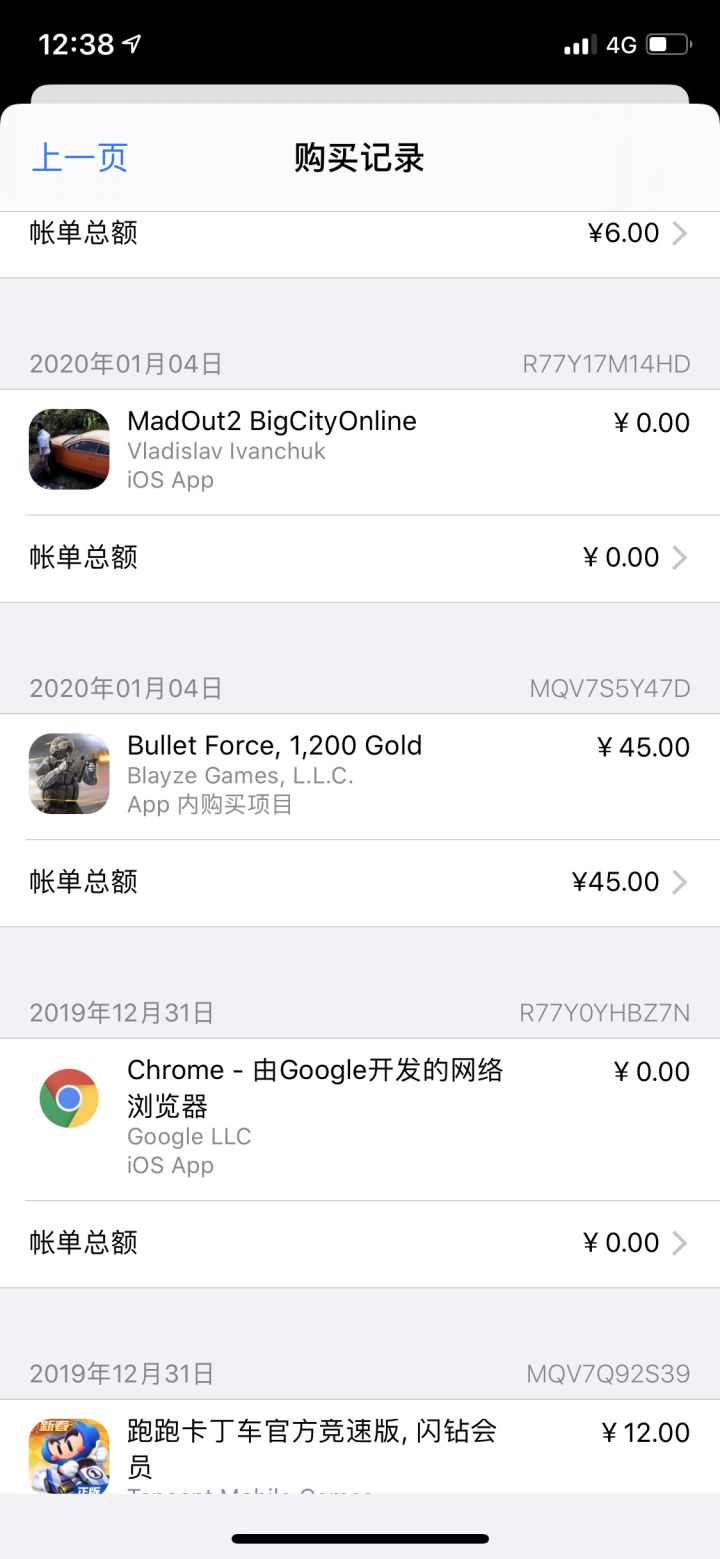The width and height of the screenshot is (720, 1559).
Task: View 帐单总额 under MadOut2 BigCityOnline
Action: [360, 558]
